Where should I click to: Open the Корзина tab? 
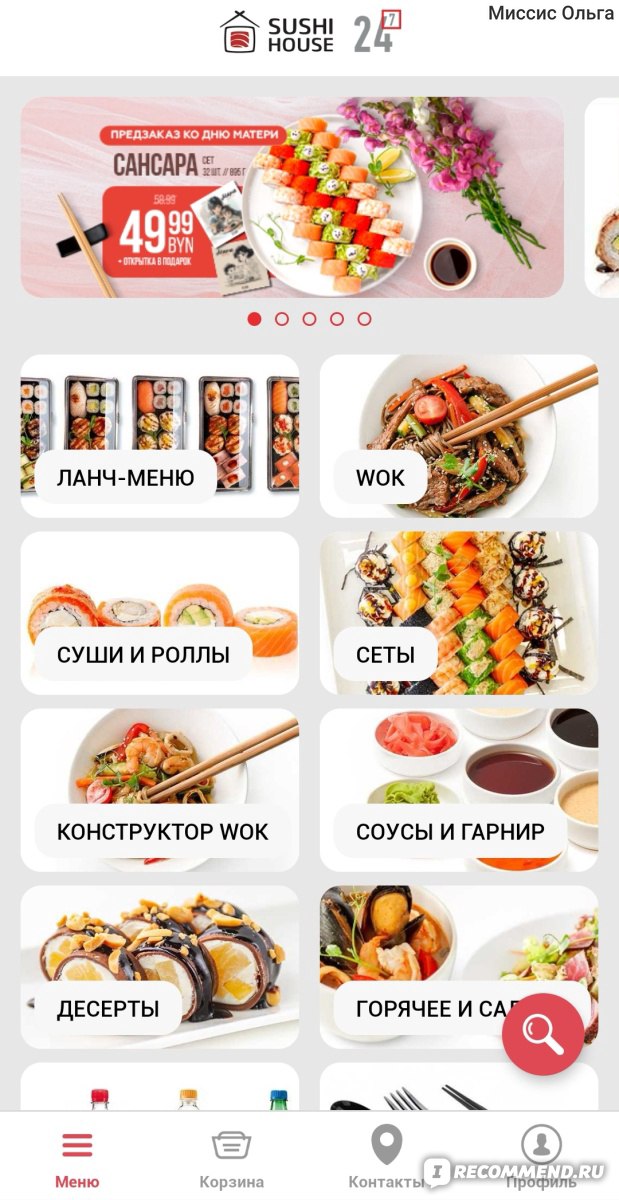pyautogui.click(x=231, y=1158)
